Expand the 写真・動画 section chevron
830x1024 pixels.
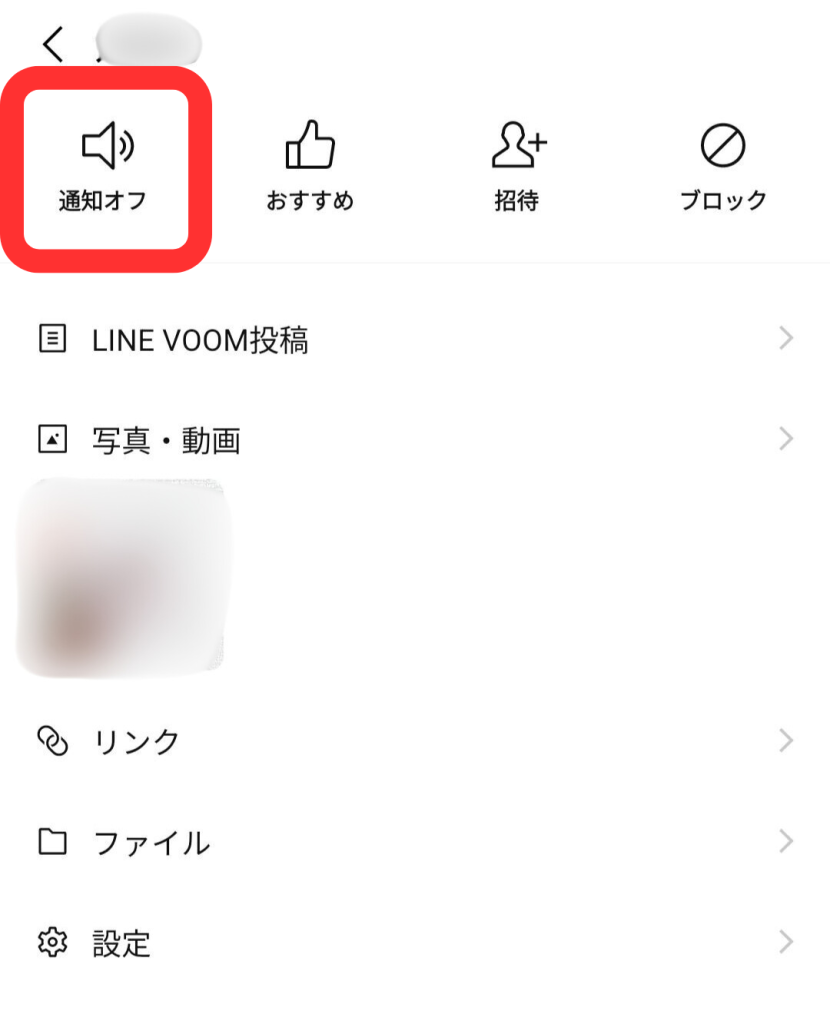coord(786,438)
